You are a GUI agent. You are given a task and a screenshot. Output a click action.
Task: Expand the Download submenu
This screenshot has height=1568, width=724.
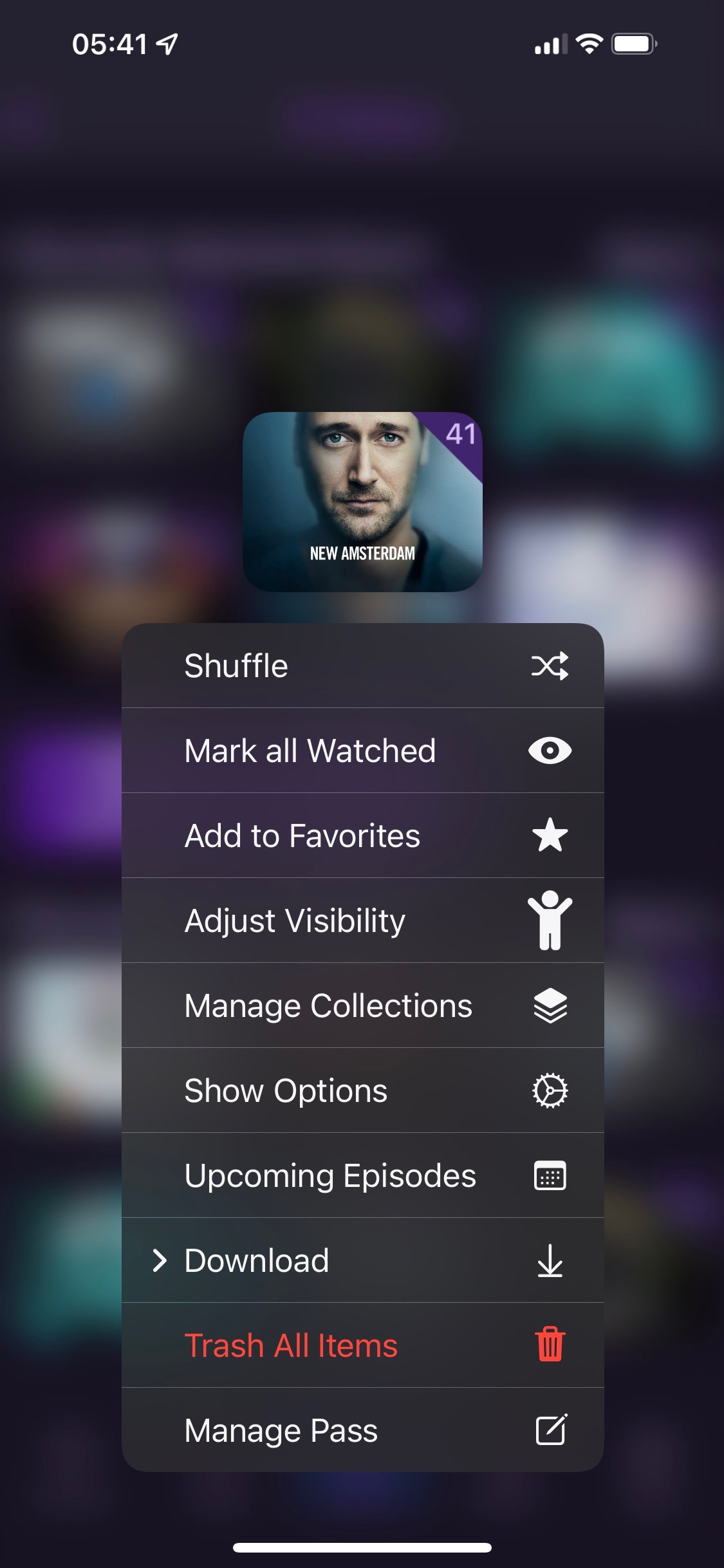coord(362,1260)
